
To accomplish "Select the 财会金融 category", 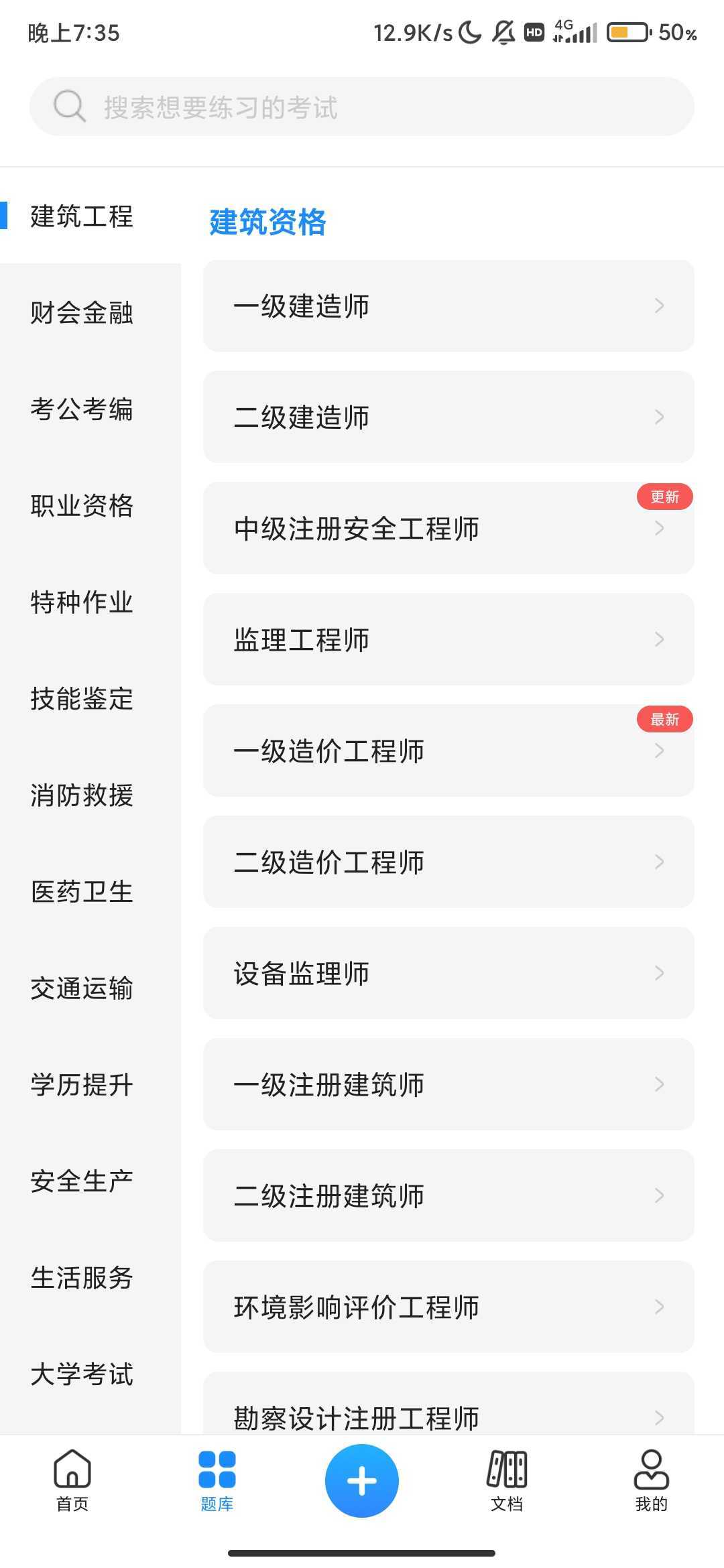I will pos(82,313).
